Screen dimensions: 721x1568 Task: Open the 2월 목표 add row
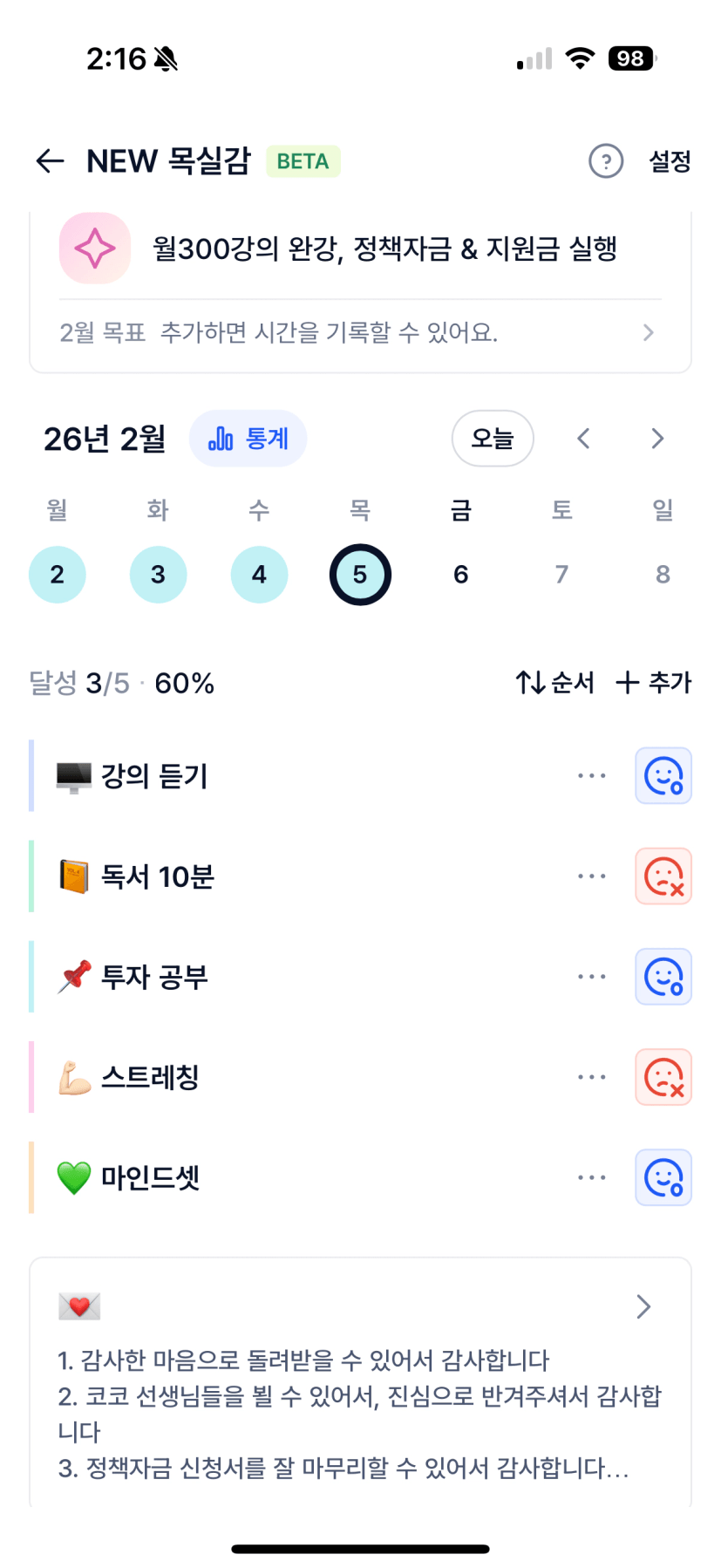point(359,333)
